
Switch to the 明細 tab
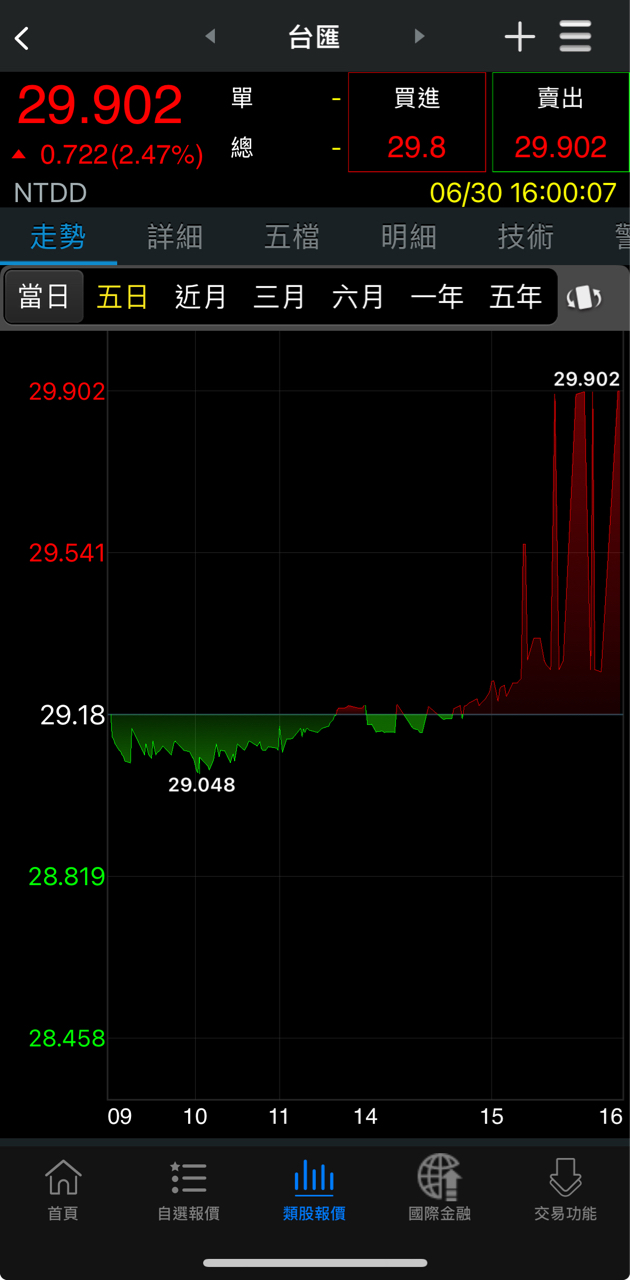(x=409, y=237)
